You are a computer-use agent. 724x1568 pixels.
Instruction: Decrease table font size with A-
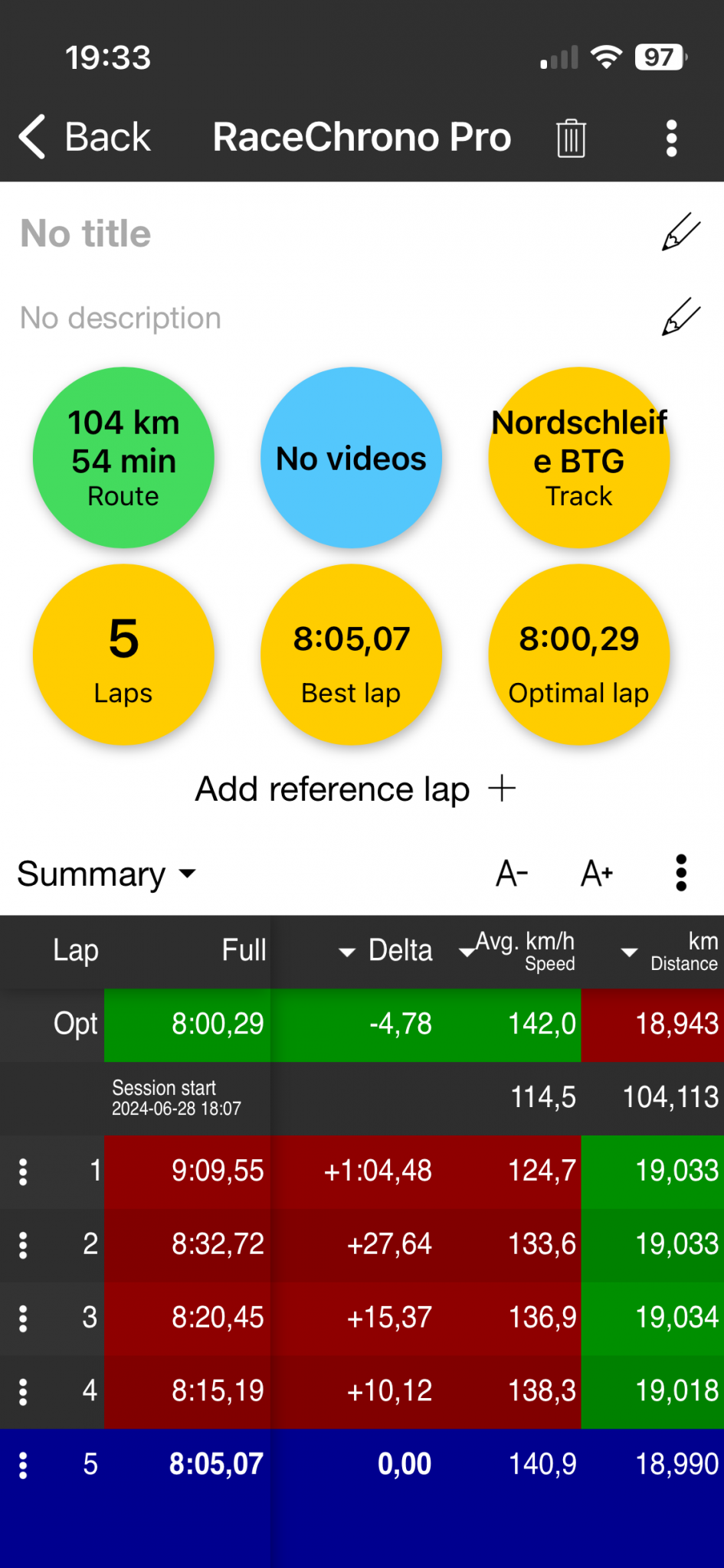(512, 874)
